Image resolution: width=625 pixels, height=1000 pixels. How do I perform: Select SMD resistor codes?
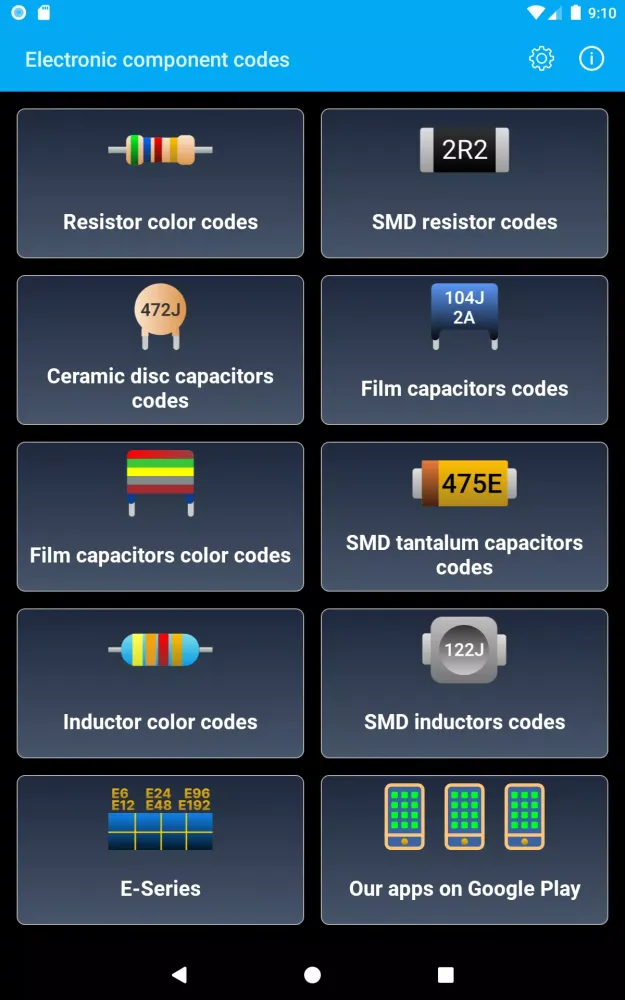(464, 183)
